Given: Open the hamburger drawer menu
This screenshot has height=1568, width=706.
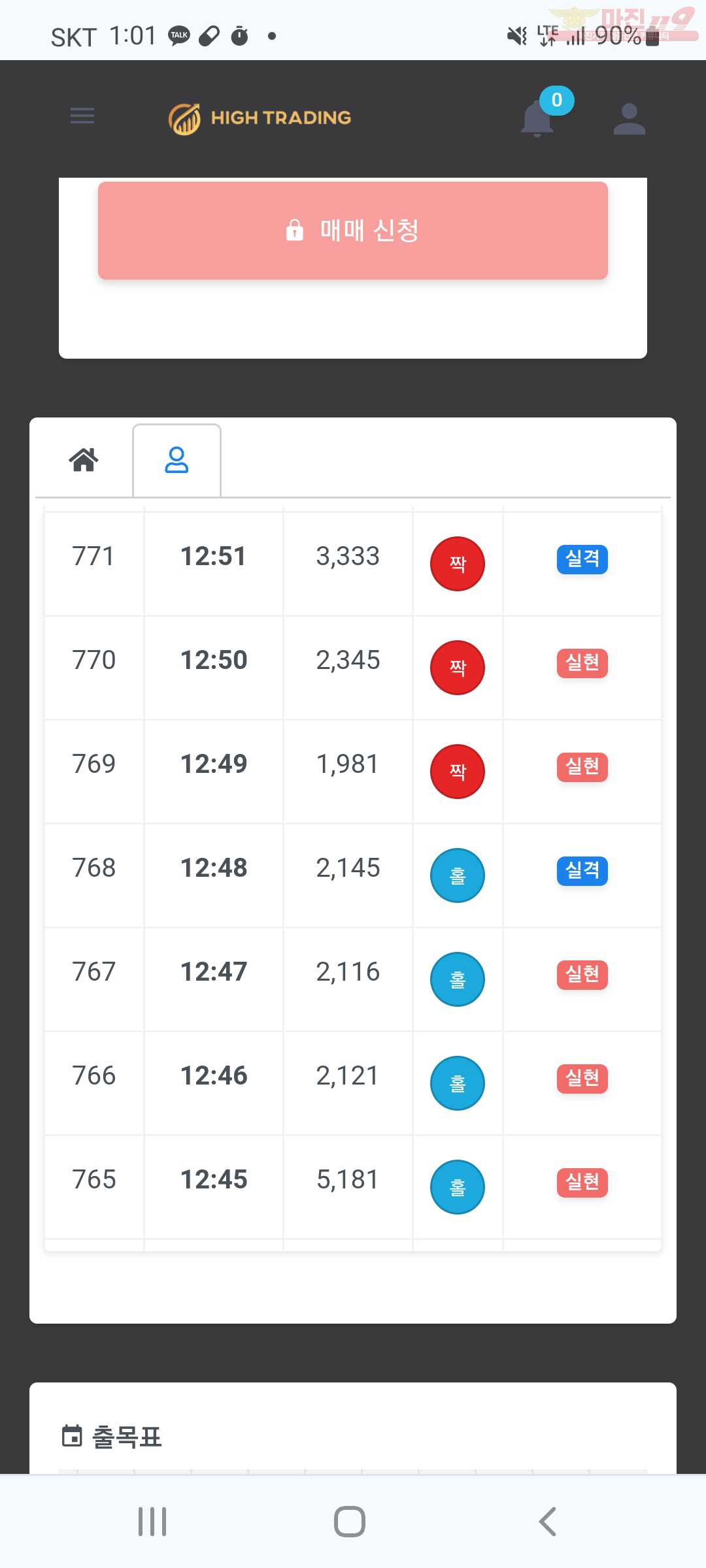Looking at the screenshot, I should [82, 116].
